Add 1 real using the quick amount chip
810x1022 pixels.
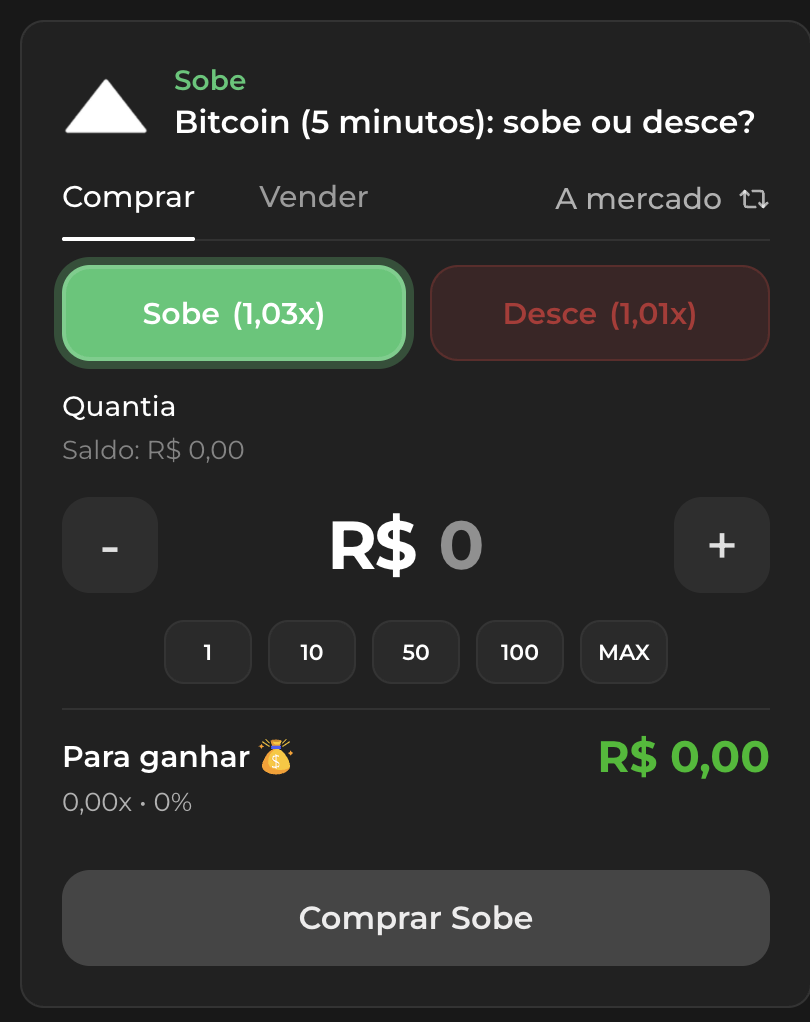pos(208,652)
